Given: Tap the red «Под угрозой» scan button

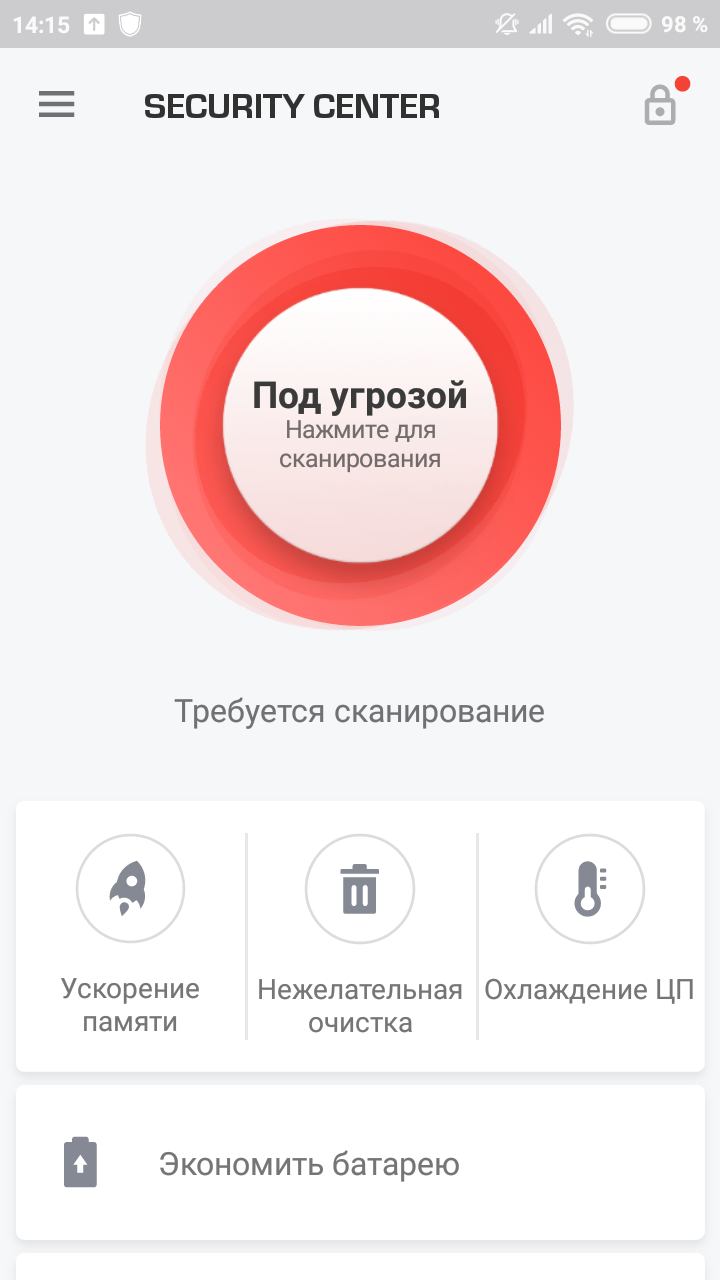Looking at the screenshot, I should [360, 426].
